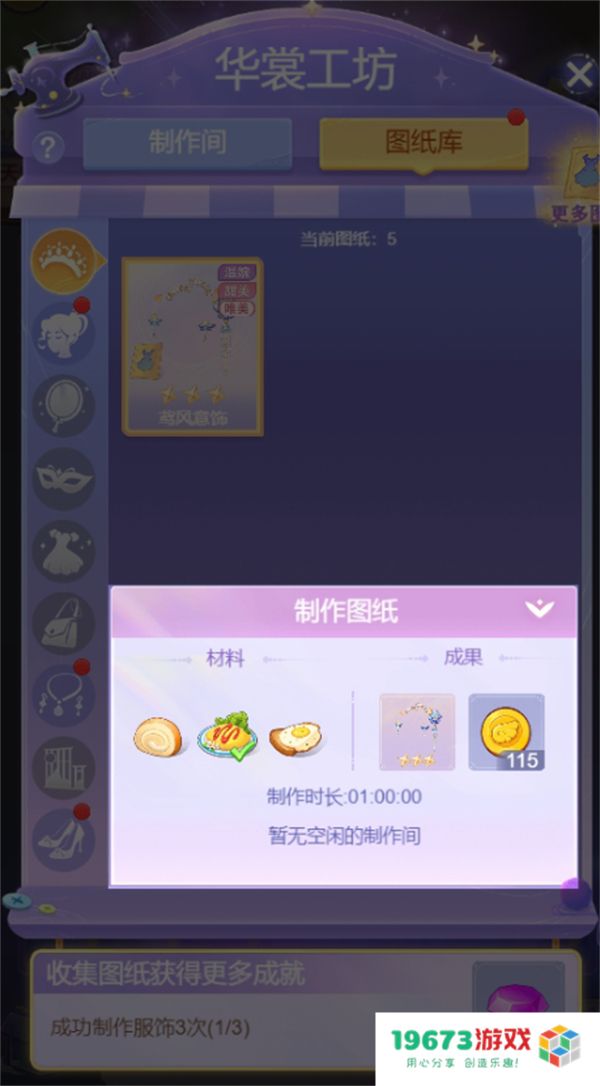
Task: Select the crown headwear category
Action: pos(64,259)
